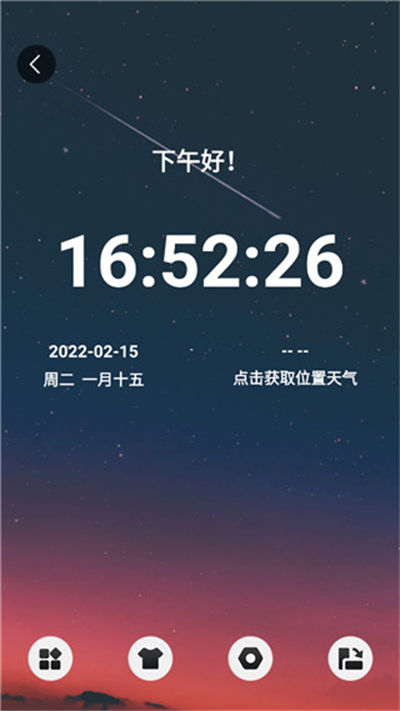Tap the screen rotation icon
Screen dimensions: 400x711
click(x=350, y=658)
